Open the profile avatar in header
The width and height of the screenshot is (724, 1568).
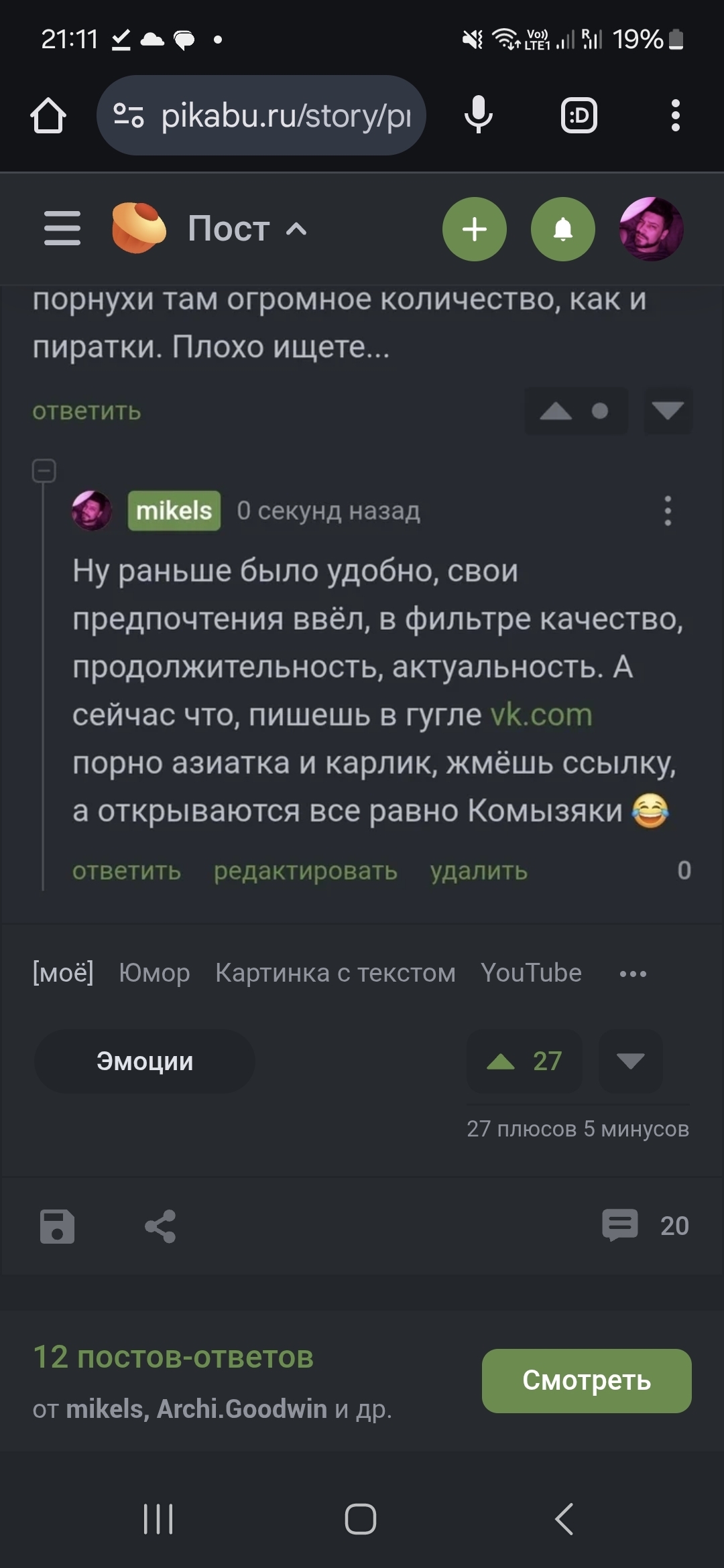click(651, 229)
